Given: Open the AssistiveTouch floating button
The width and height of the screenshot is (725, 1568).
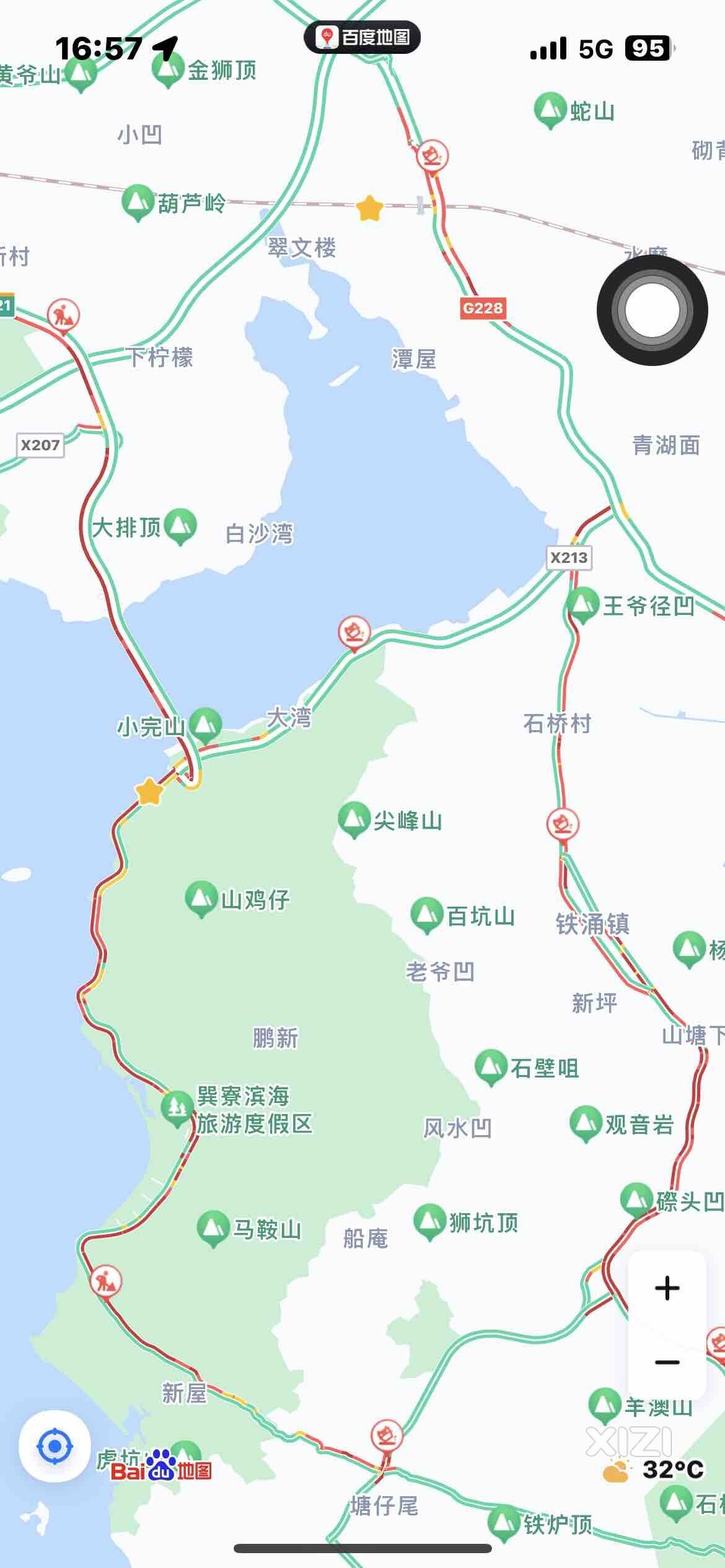Looking at the screenshot, I should point(652,310).
